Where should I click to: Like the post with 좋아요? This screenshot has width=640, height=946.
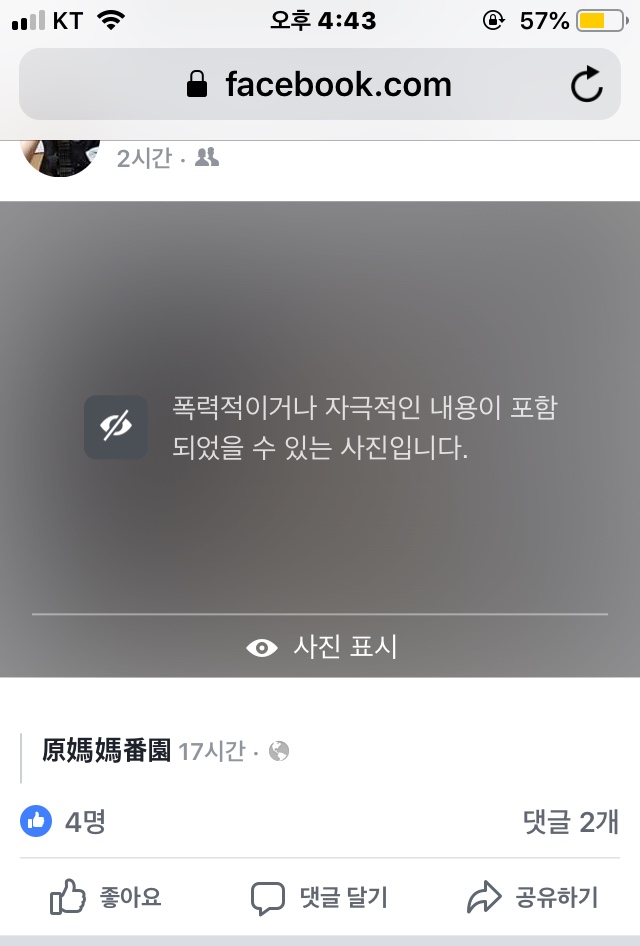(x=106, y=897)
